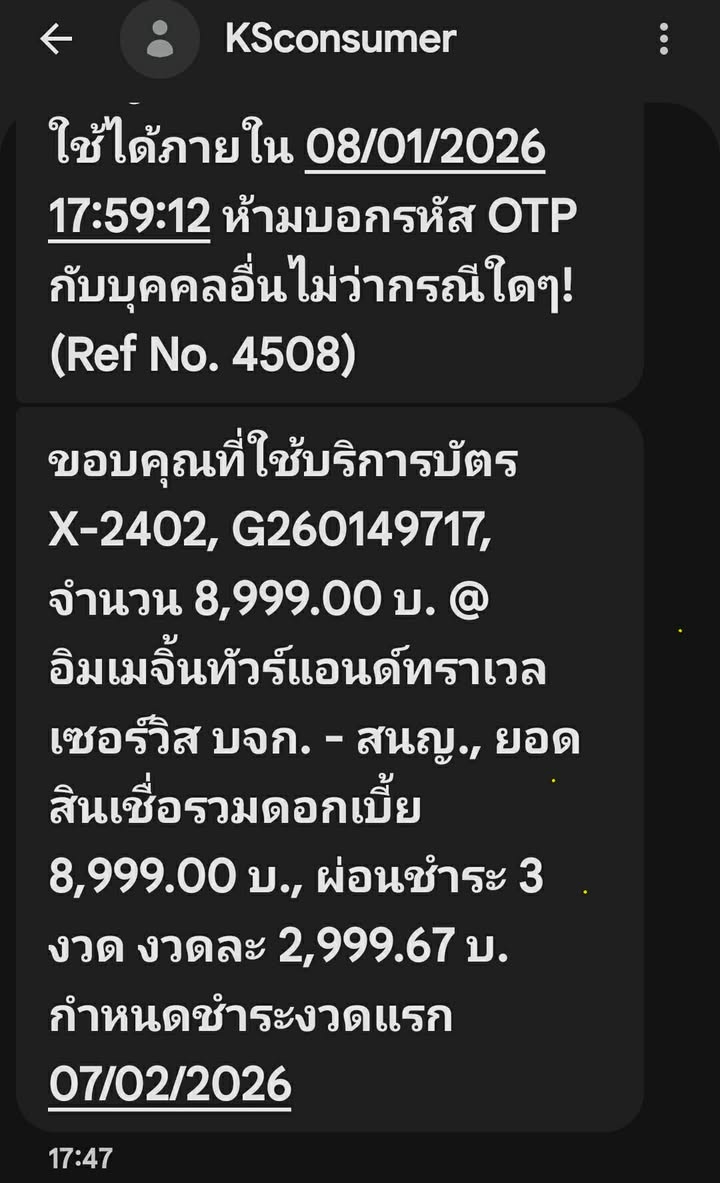720x1183 pixels.
Task: Tap the underlined 08/01/2026 17:59:12 link
Action: (425, 151)
